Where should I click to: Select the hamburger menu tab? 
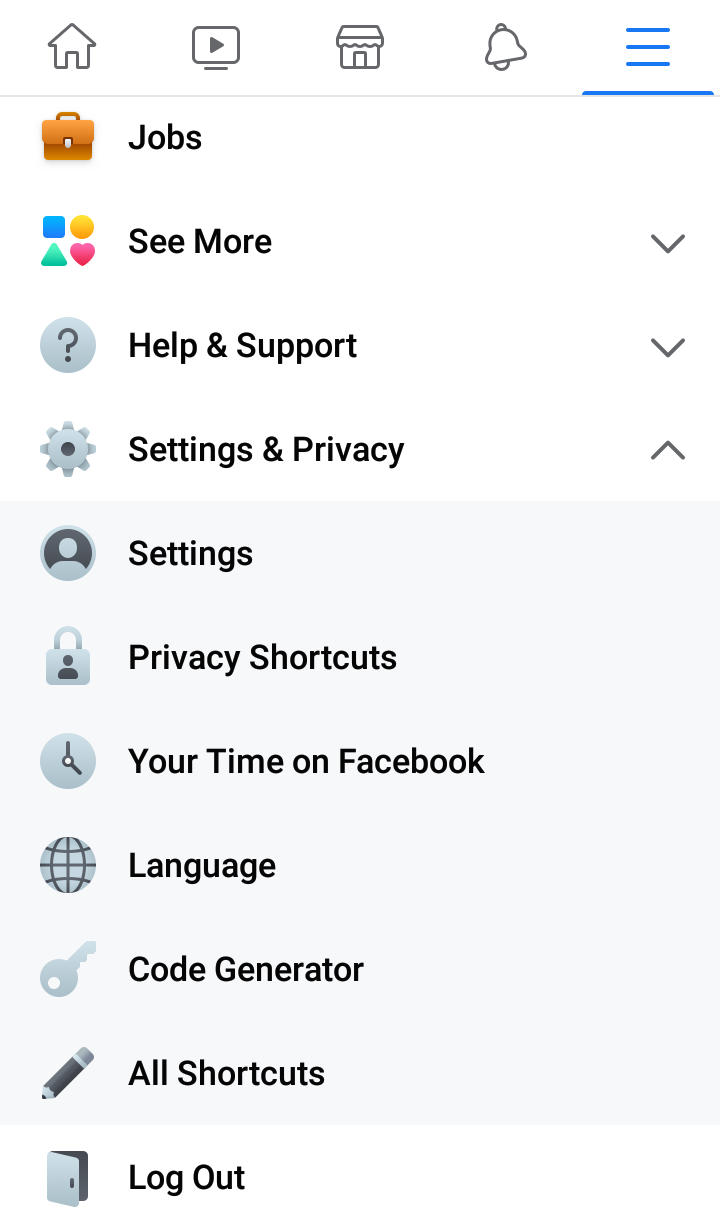(648, 47)
